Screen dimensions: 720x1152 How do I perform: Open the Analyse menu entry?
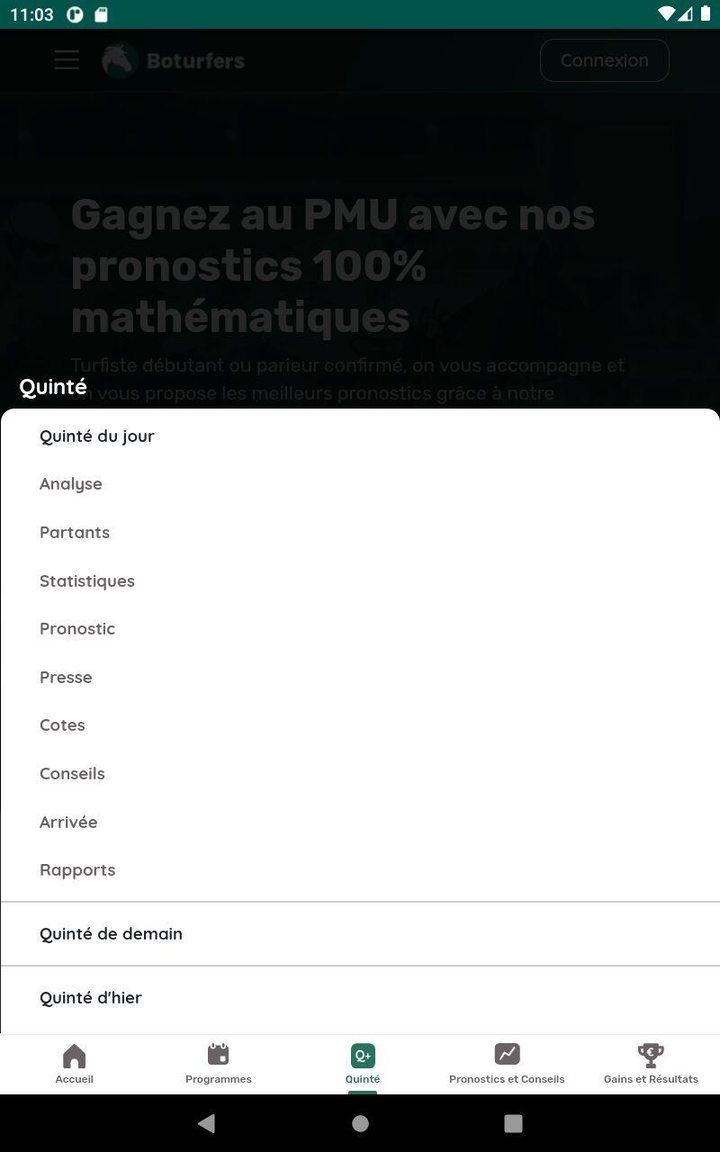71,484
